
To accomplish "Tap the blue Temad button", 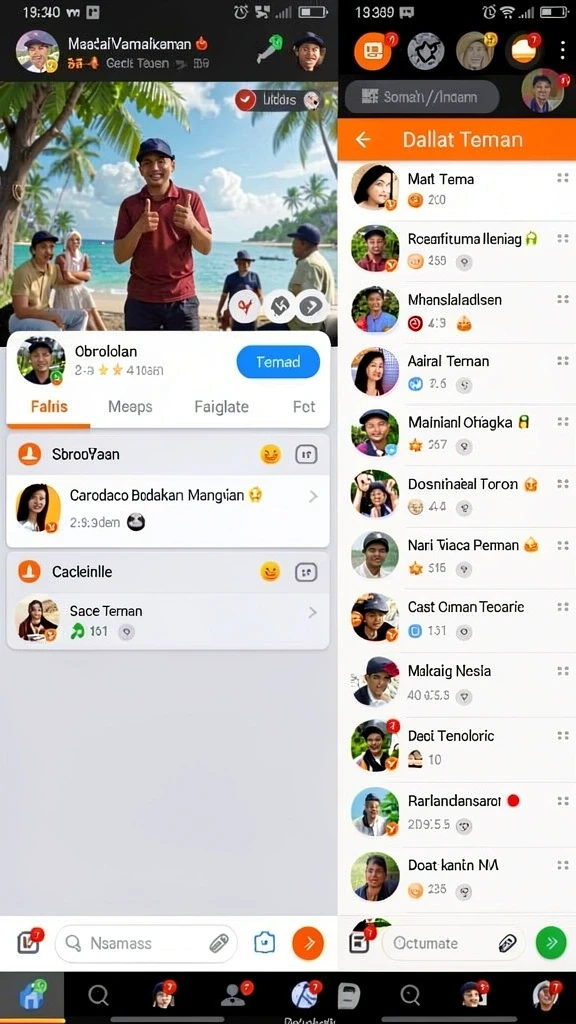I will (278, 362).
